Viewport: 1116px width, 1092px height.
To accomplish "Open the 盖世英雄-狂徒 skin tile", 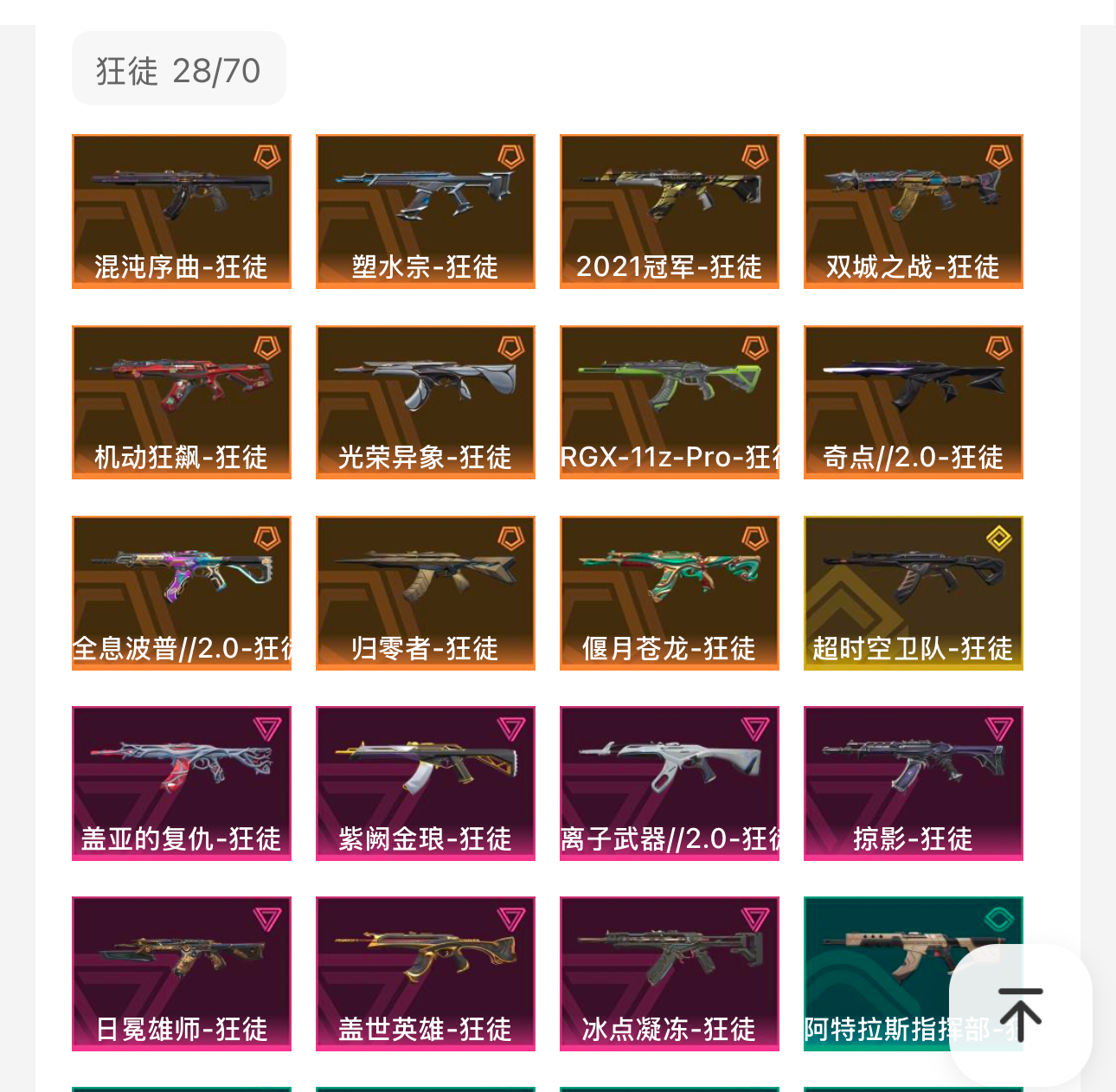I will (426, 973).
